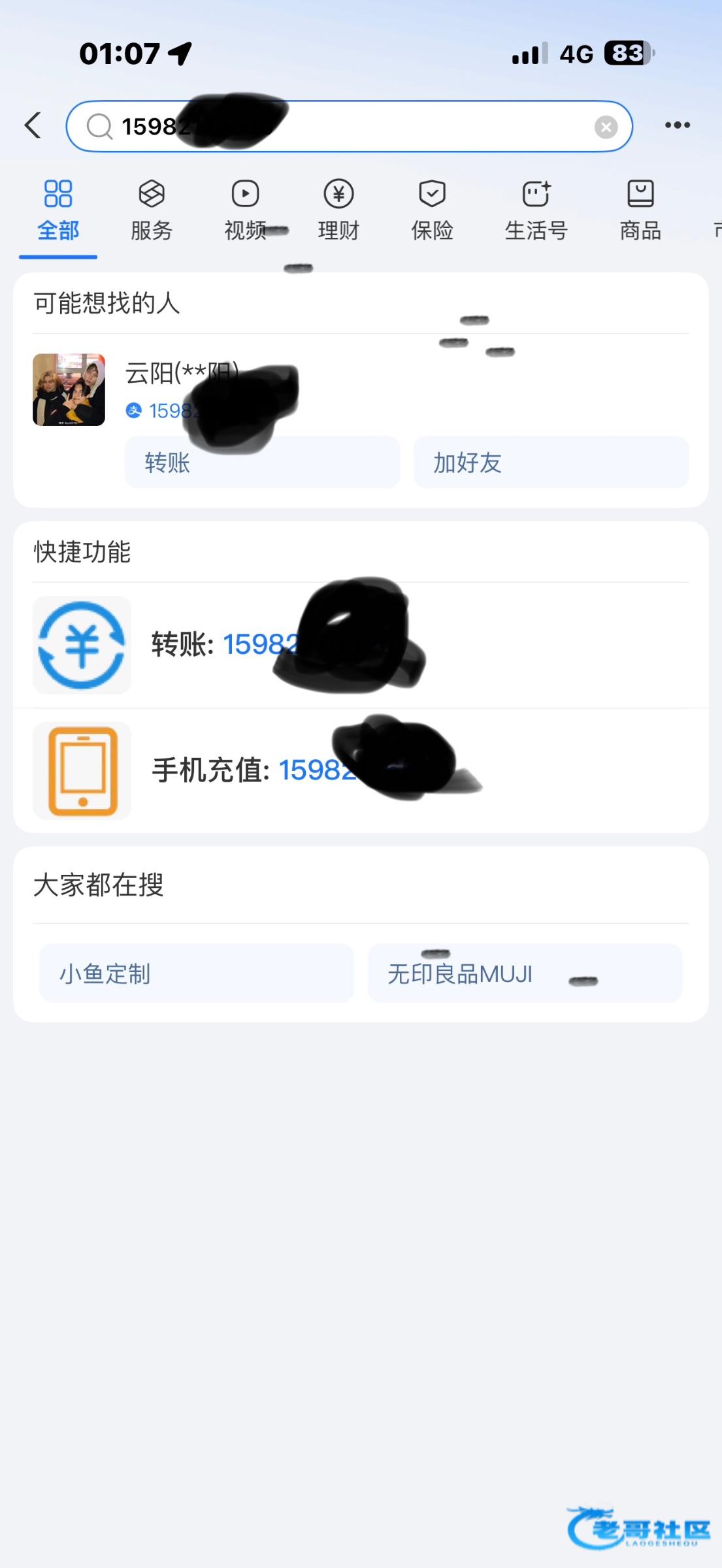
Task: Switch to the 全部 tab
Action: click(58, 210)
